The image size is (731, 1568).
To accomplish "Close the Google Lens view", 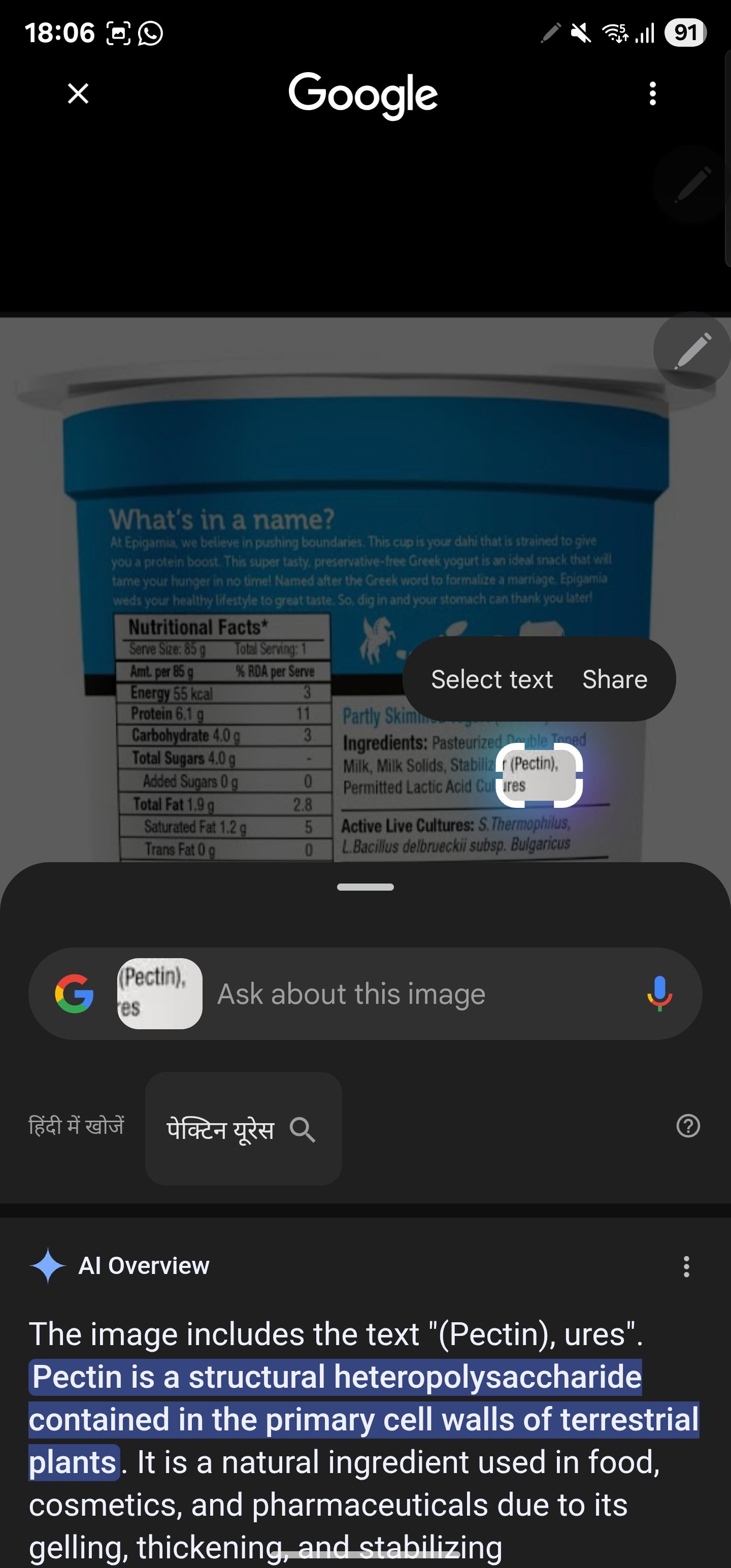I will click(x=78, y=94).
